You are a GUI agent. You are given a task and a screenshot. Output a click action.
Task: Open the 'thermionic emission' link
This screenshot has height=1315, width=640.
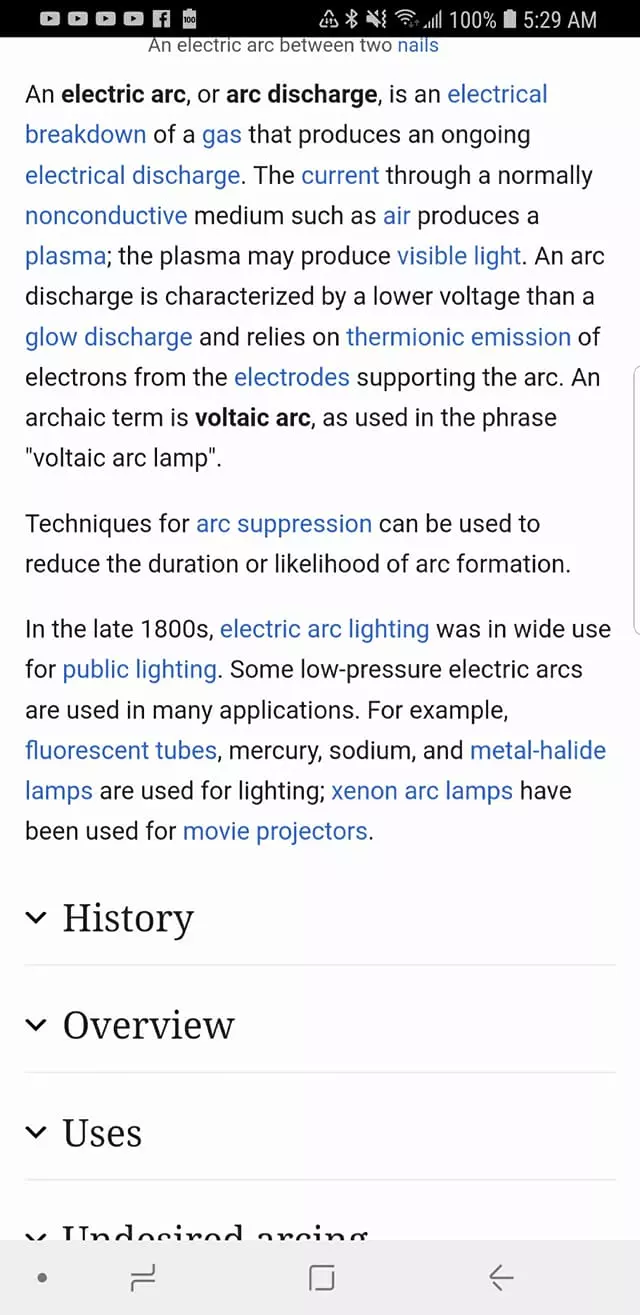(458, 337)
